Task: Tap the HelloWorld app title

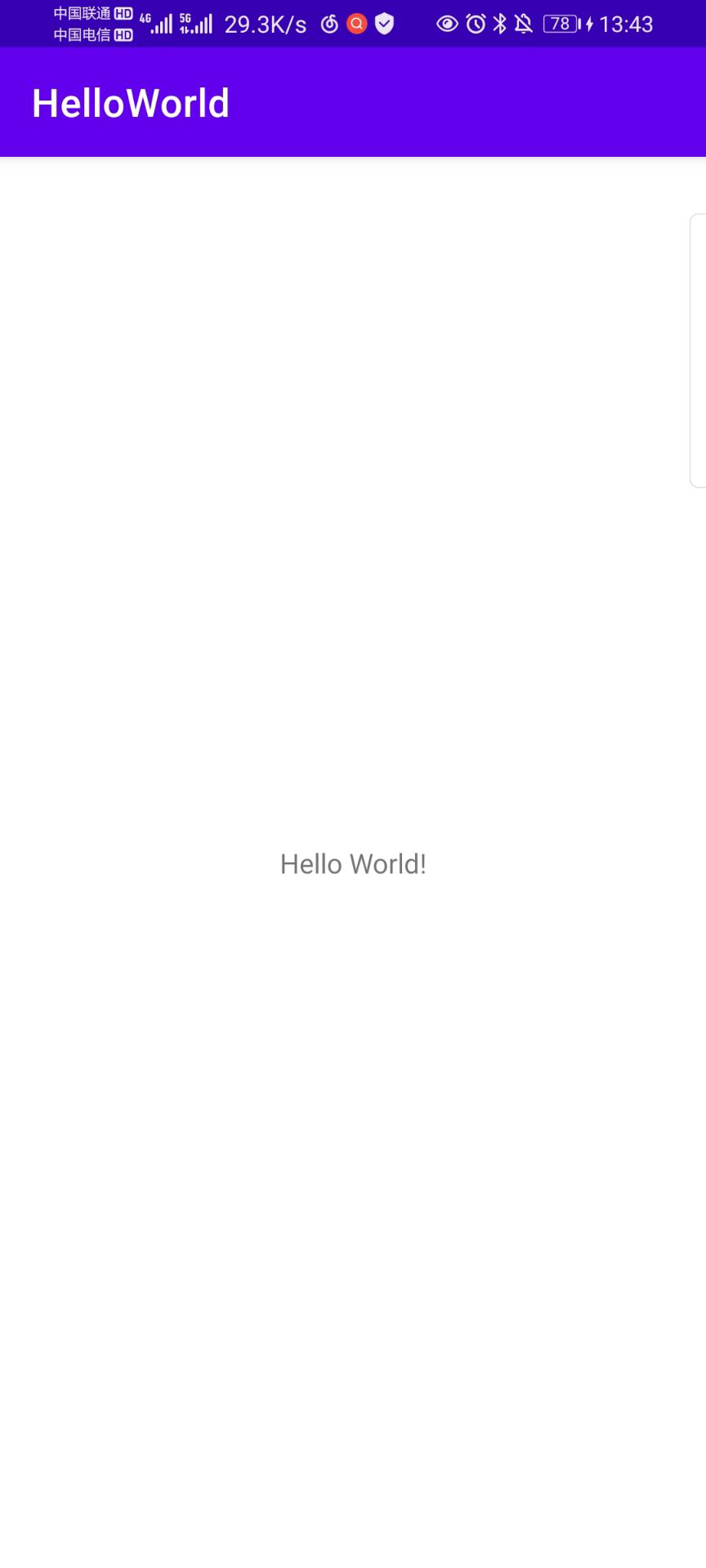Action: 130,102
